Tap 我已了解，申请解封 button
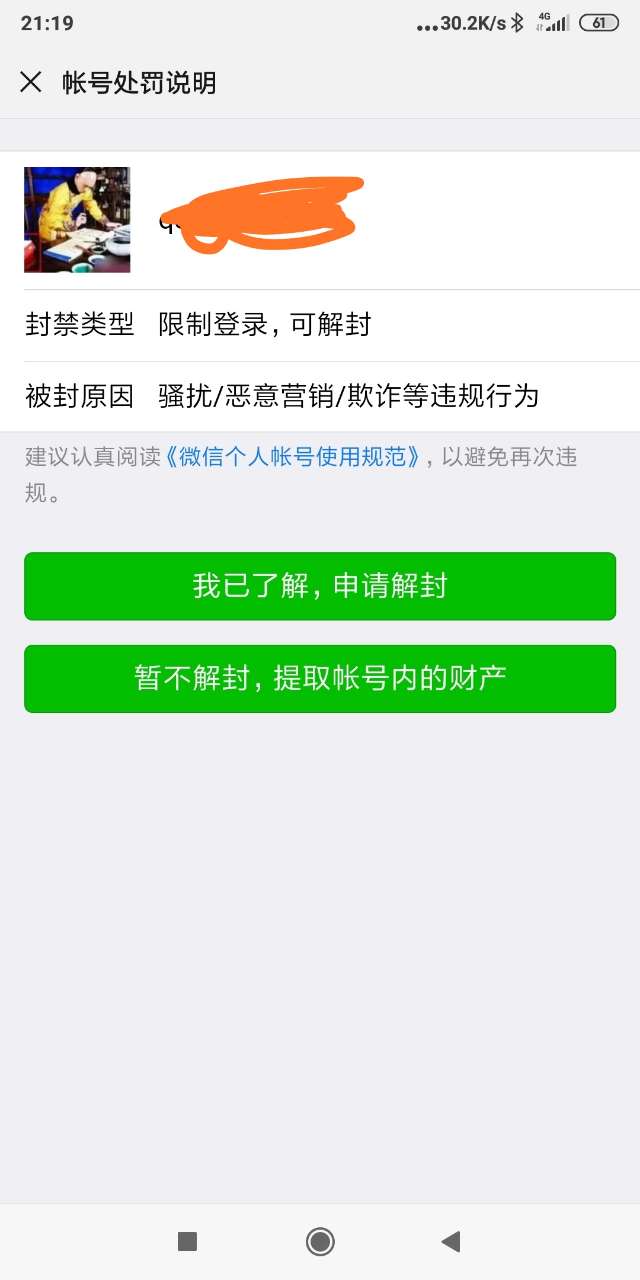The height and width of the screenshot is (1280, 640). [320, 586]
